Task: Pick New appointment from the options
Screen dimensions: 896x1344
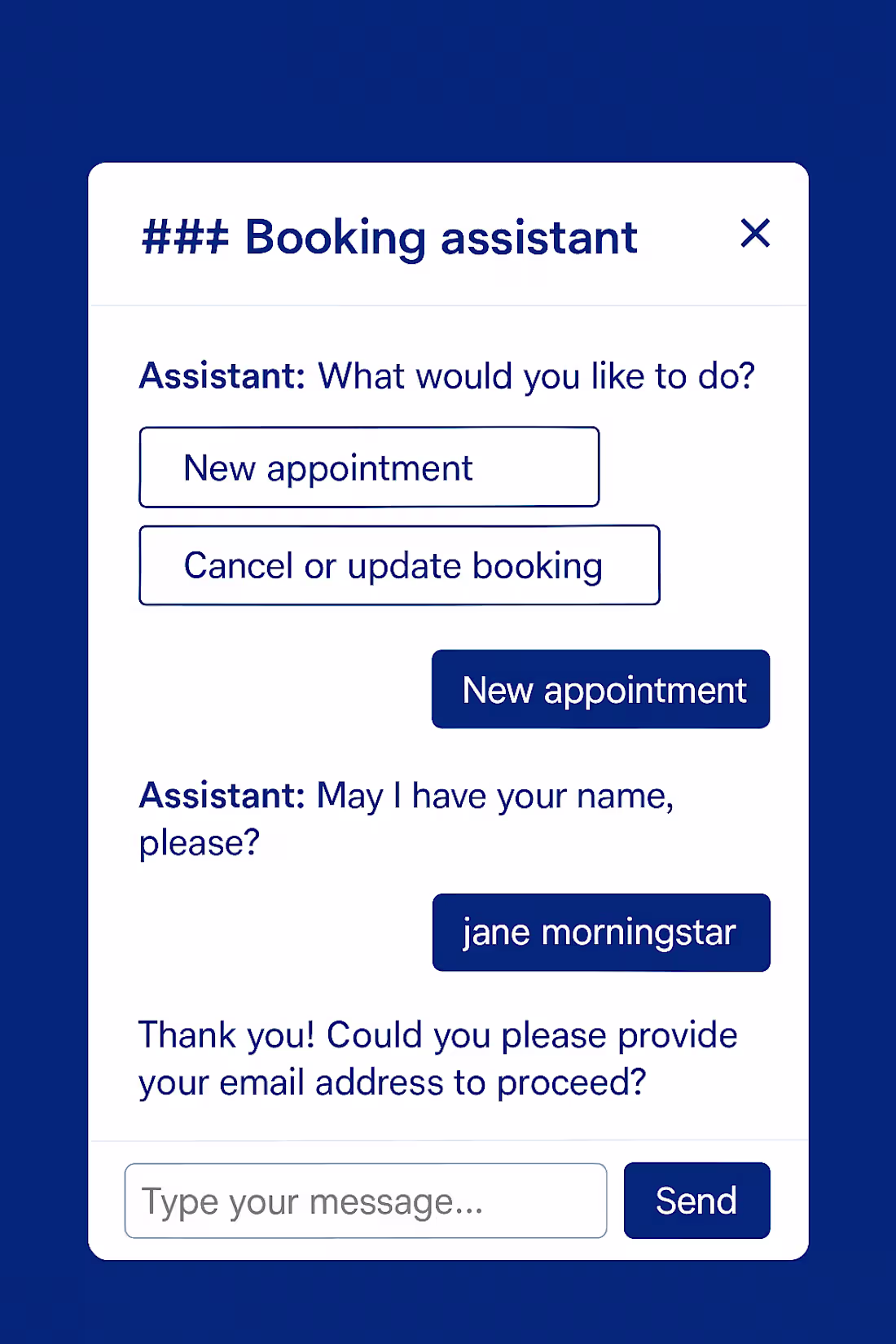Action: [x=368, y=466]
